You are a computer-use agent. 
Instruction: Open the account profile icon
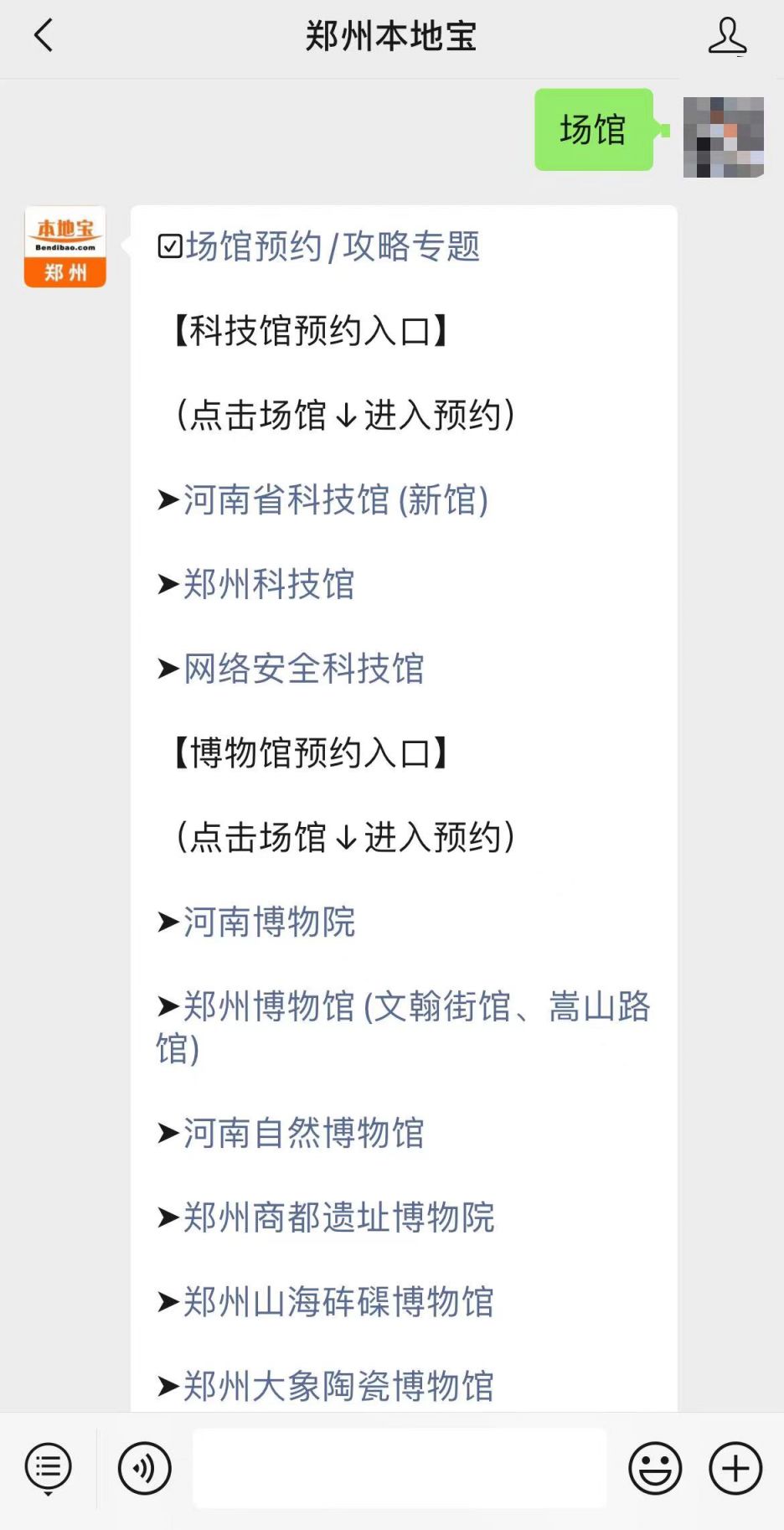click(x=727, y=37)
